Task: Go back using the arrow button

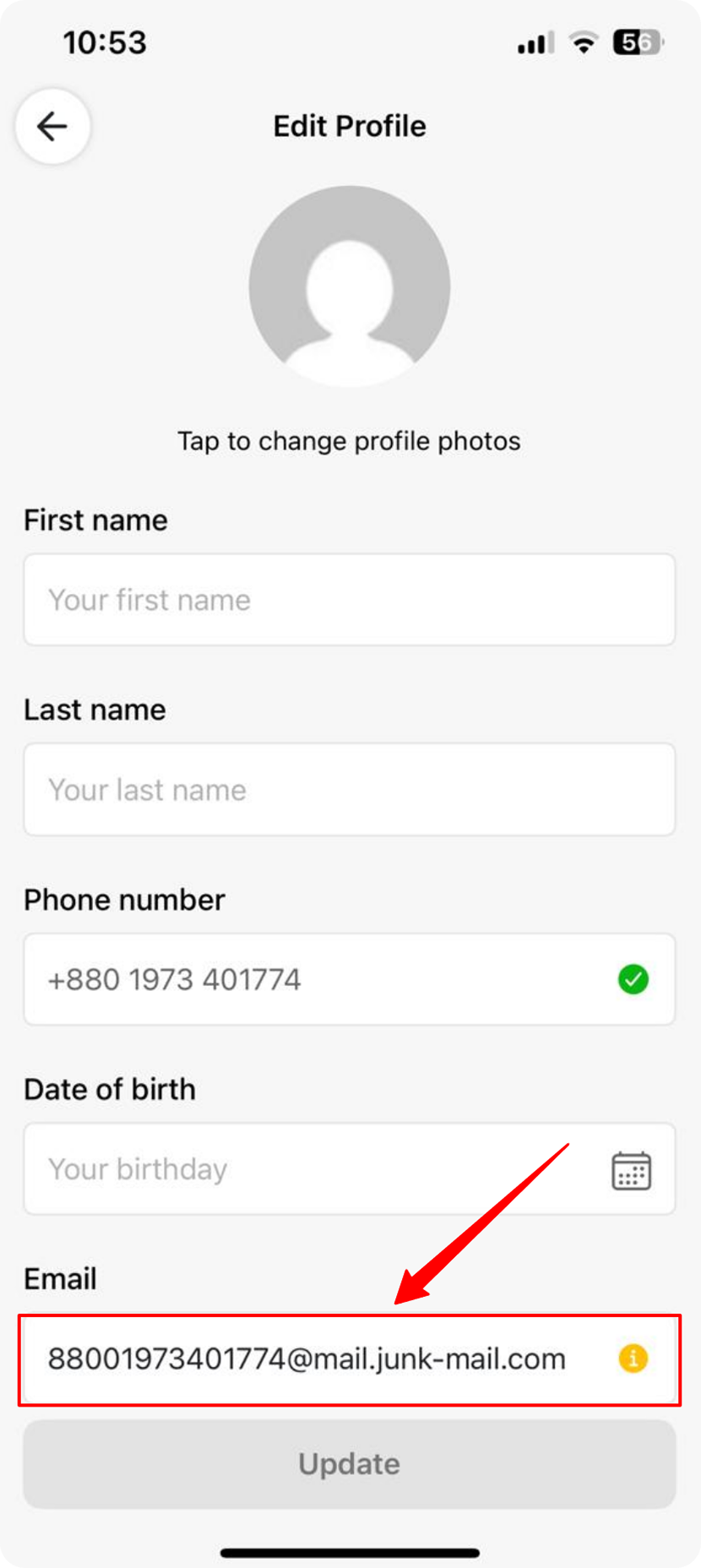Action: (52, 127)
